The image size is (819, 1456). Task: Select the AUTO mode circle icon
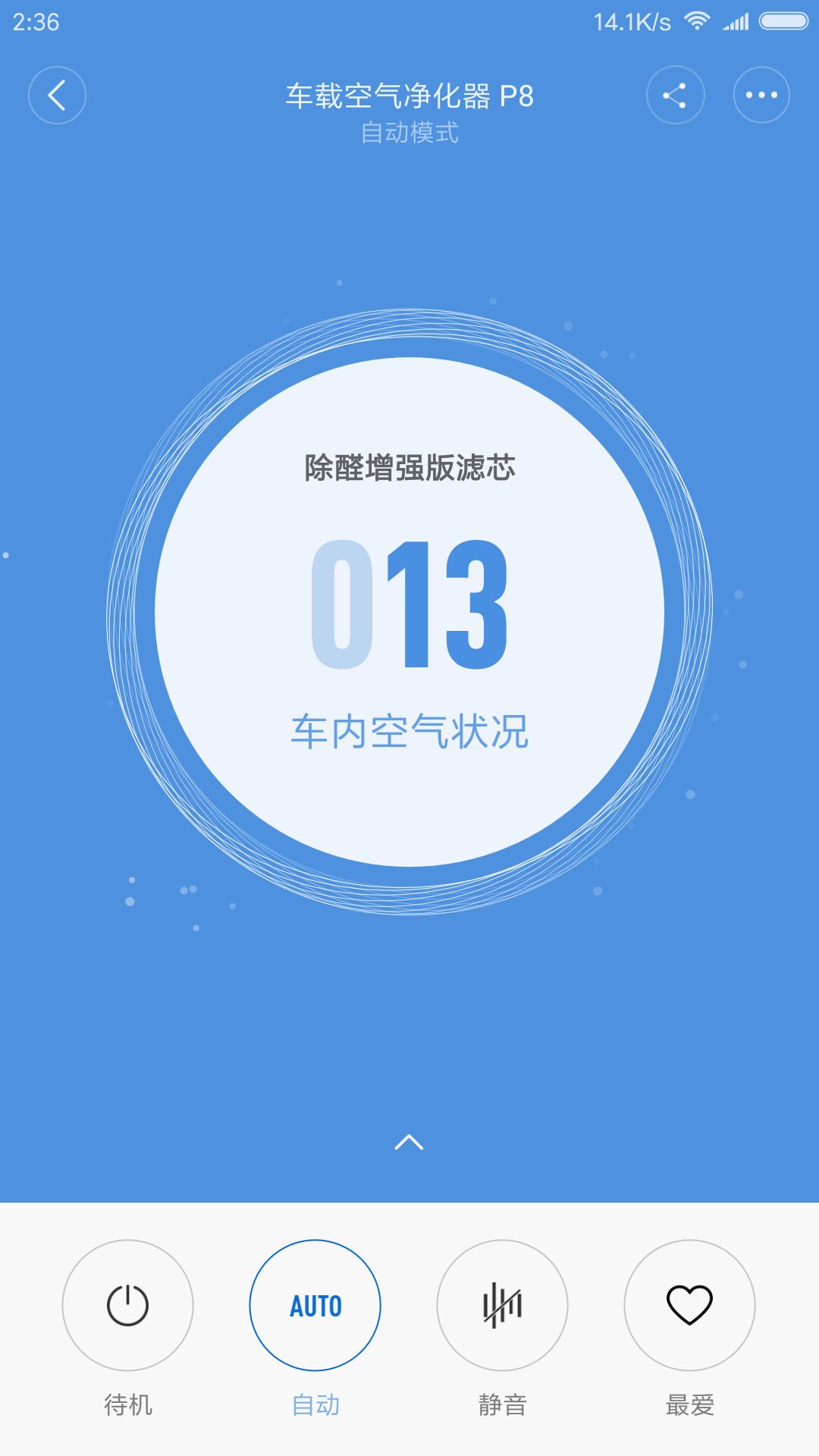[x=315, y=1304]
